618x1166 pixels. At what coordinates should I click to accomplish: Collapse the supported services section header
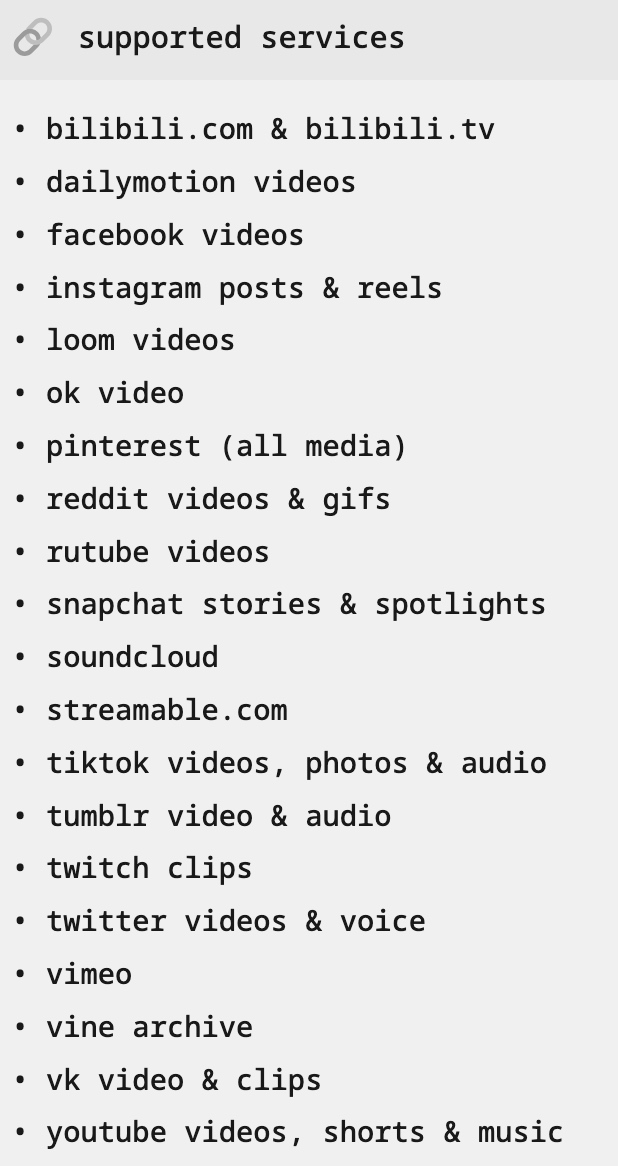click(x=240, y=39)
